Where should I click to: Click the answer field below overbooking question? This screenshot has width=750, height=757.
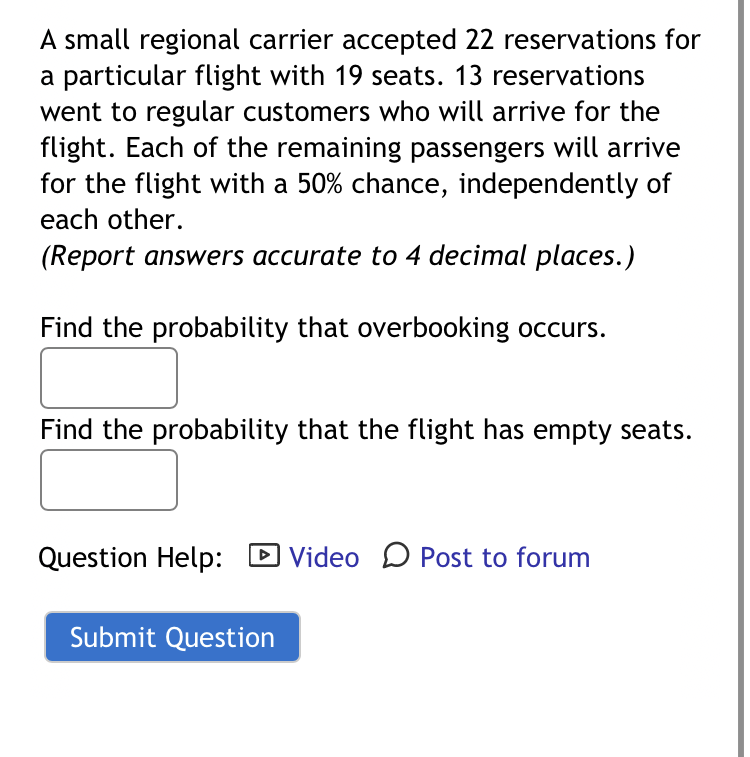(x=108, y=378)
